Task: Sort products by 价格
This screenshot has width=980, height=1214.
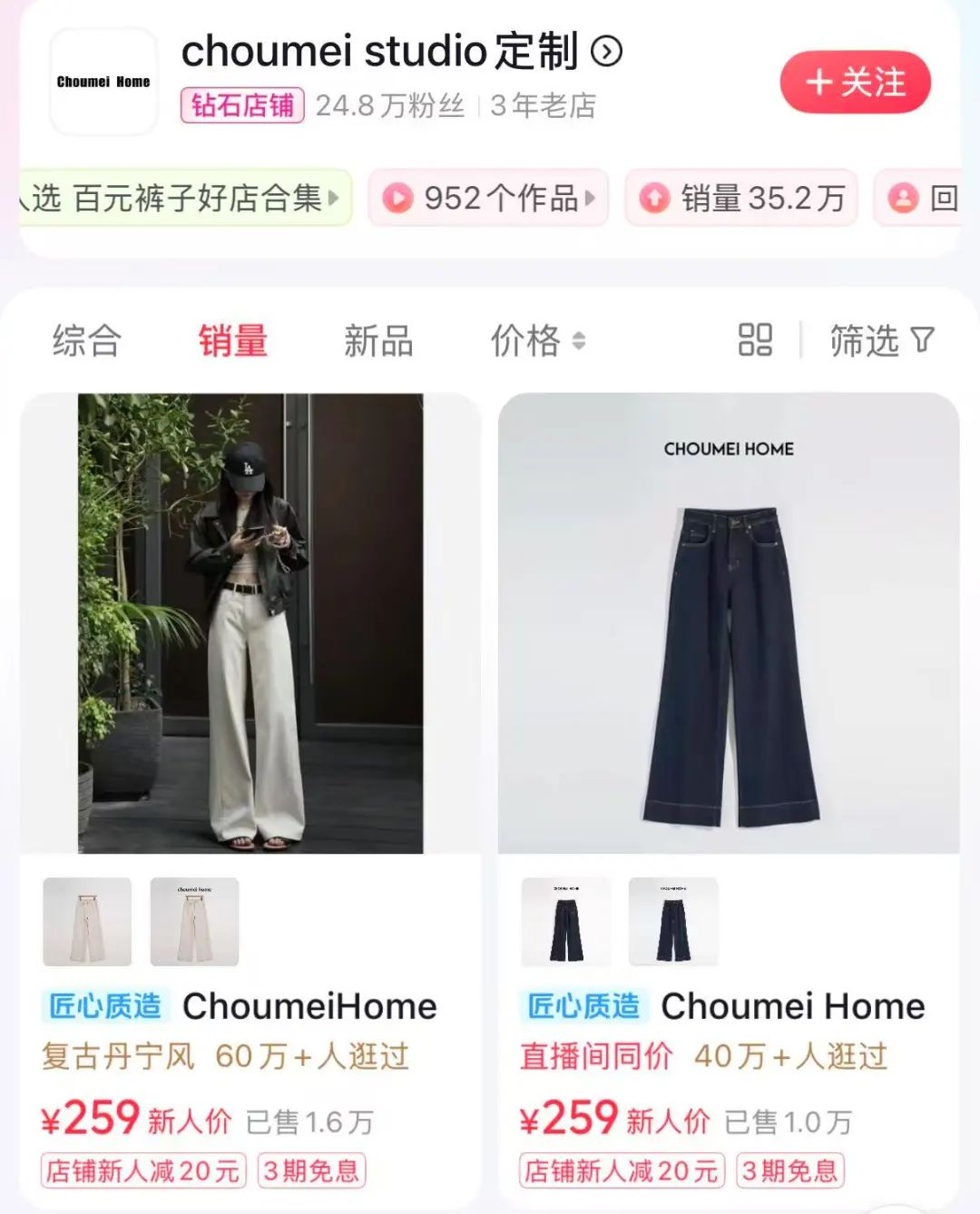Action: 537,341
